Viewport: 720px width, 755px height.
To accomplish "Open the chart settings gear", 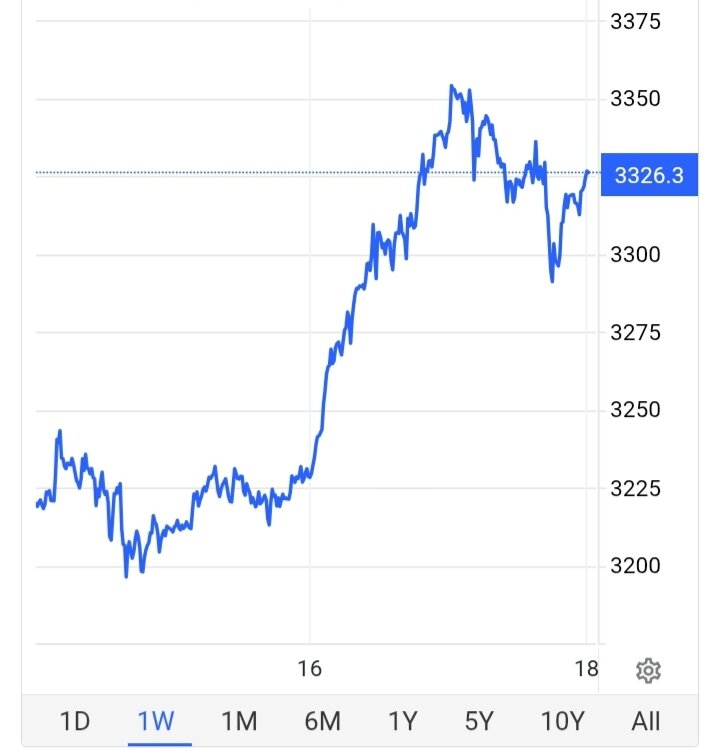I will (x=648, y=670).
